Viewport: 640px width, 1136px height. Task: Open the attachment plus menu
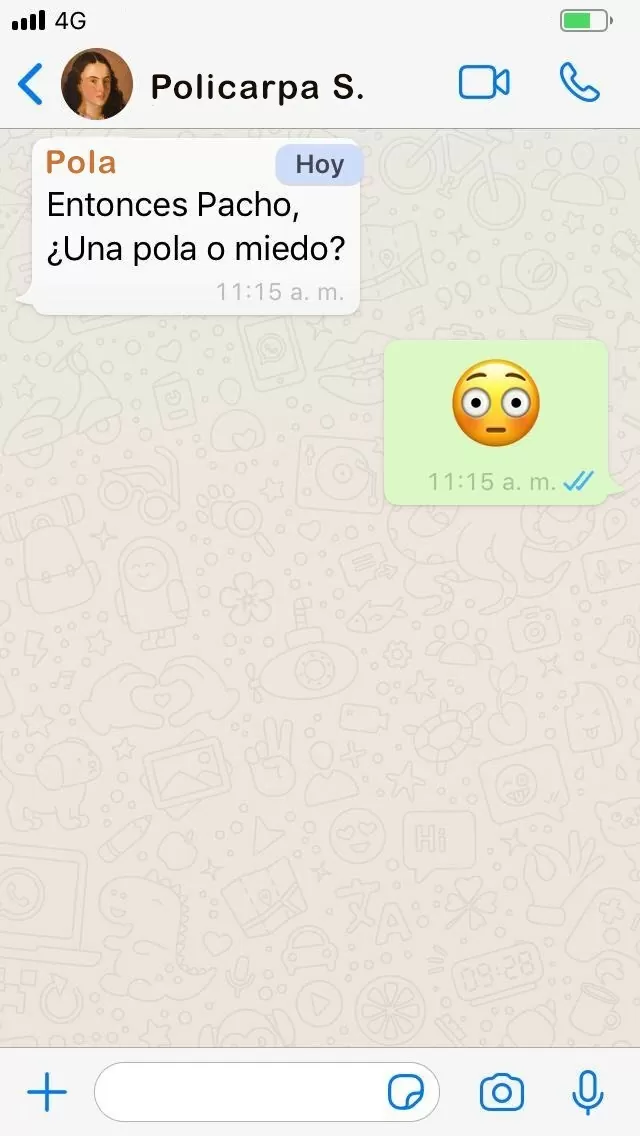[x=46, y=1092]
